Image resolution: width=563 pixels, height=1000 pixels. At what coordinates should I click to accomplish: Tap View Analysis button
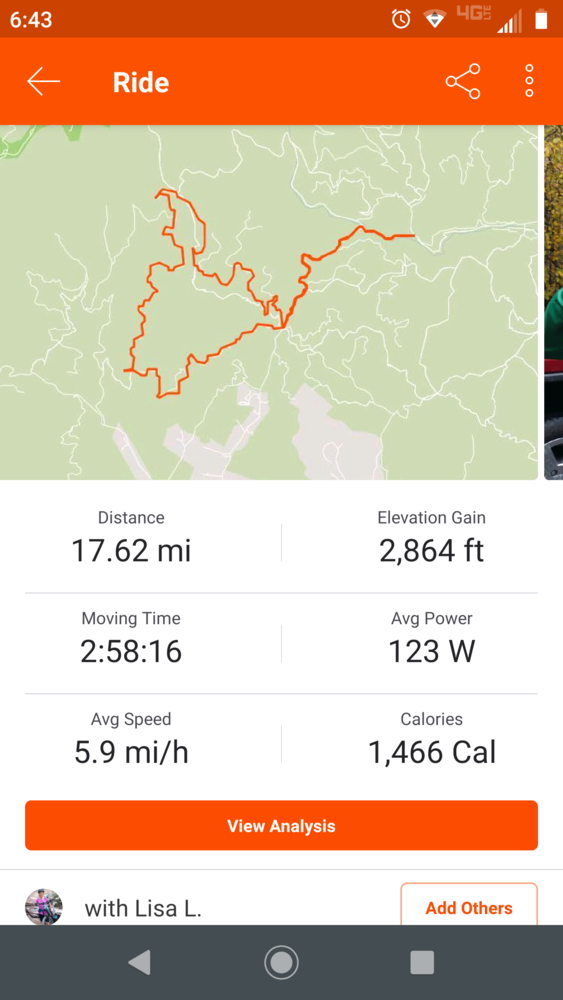[x=281, y=826]
